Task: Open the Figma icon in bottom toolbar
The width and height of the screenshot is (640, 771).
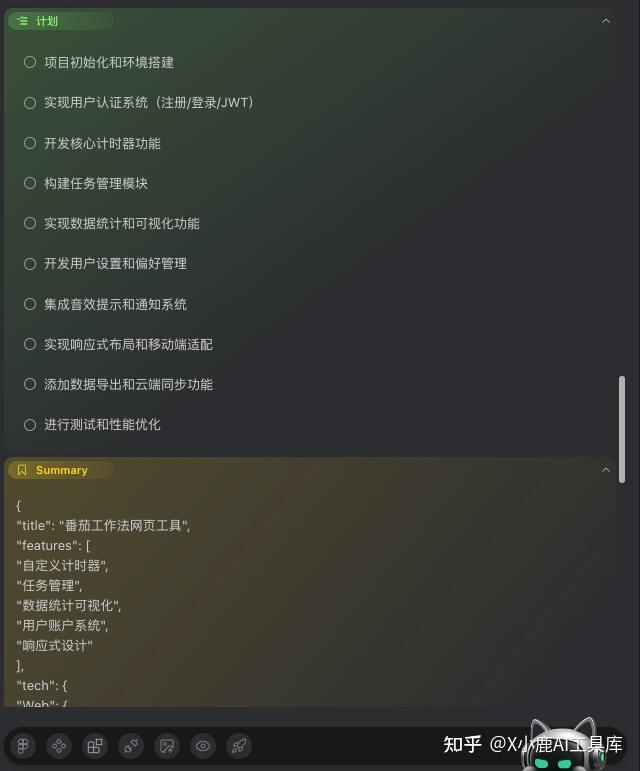Action: pyautogui.click(x=23, y=746)
